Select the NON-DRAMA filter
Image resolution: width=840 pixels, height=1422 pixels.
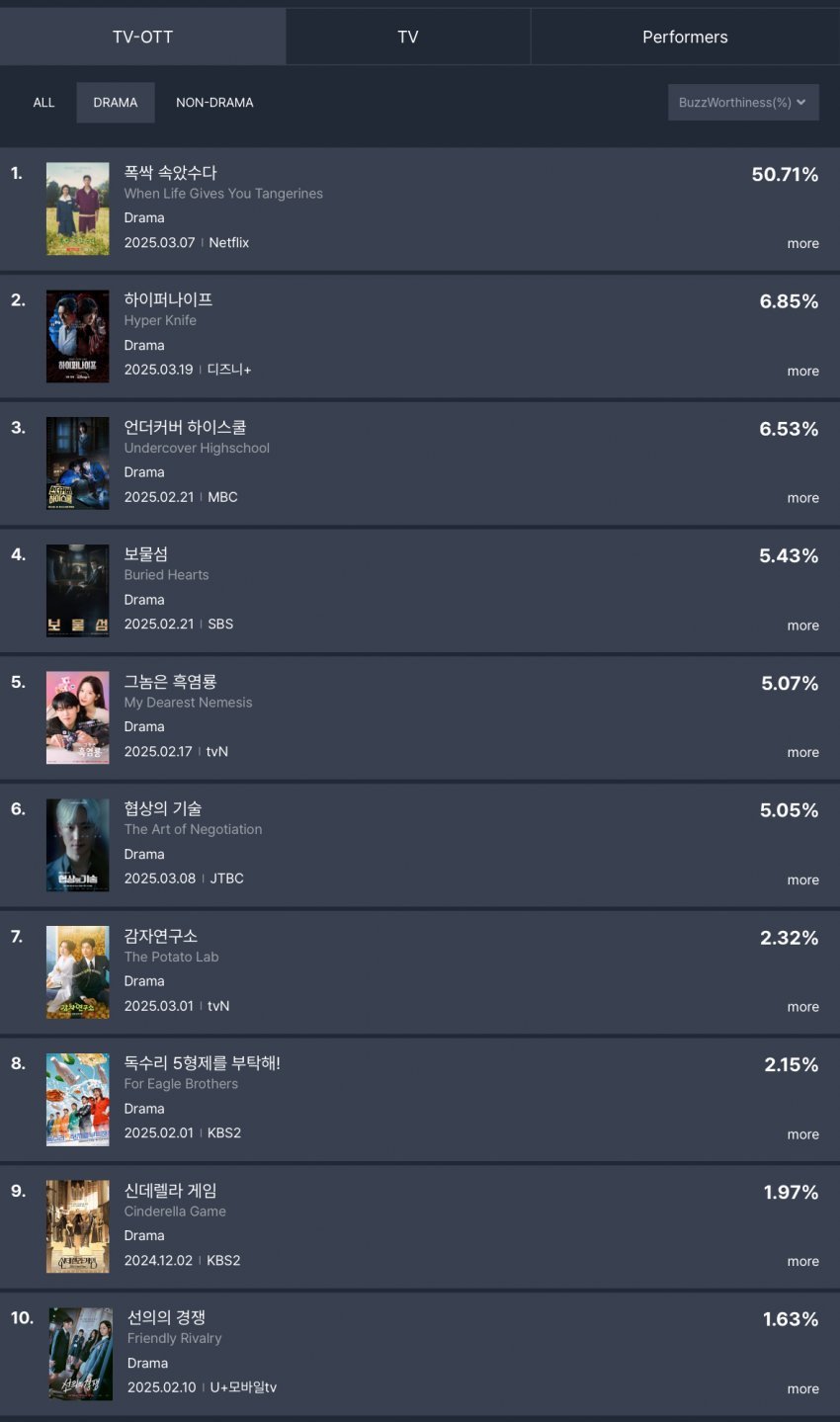point(214,103)
